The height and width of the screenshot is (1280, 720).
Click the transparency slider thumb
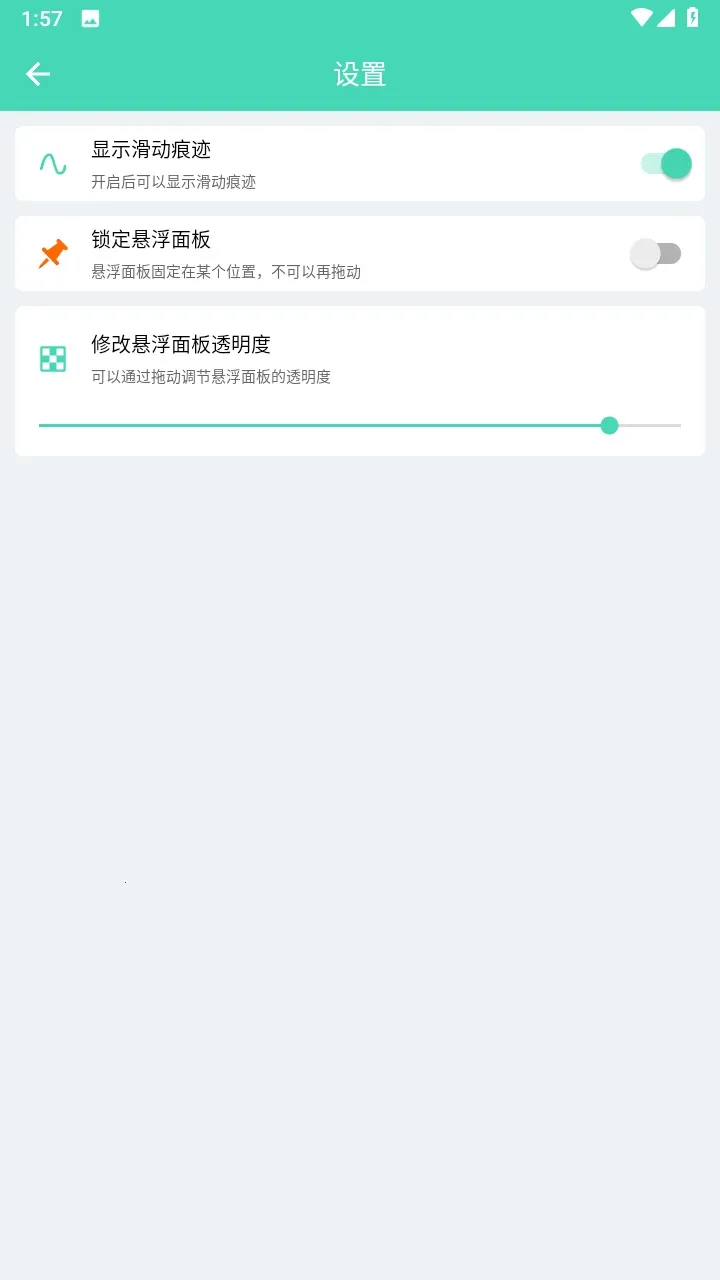(609, 425)
